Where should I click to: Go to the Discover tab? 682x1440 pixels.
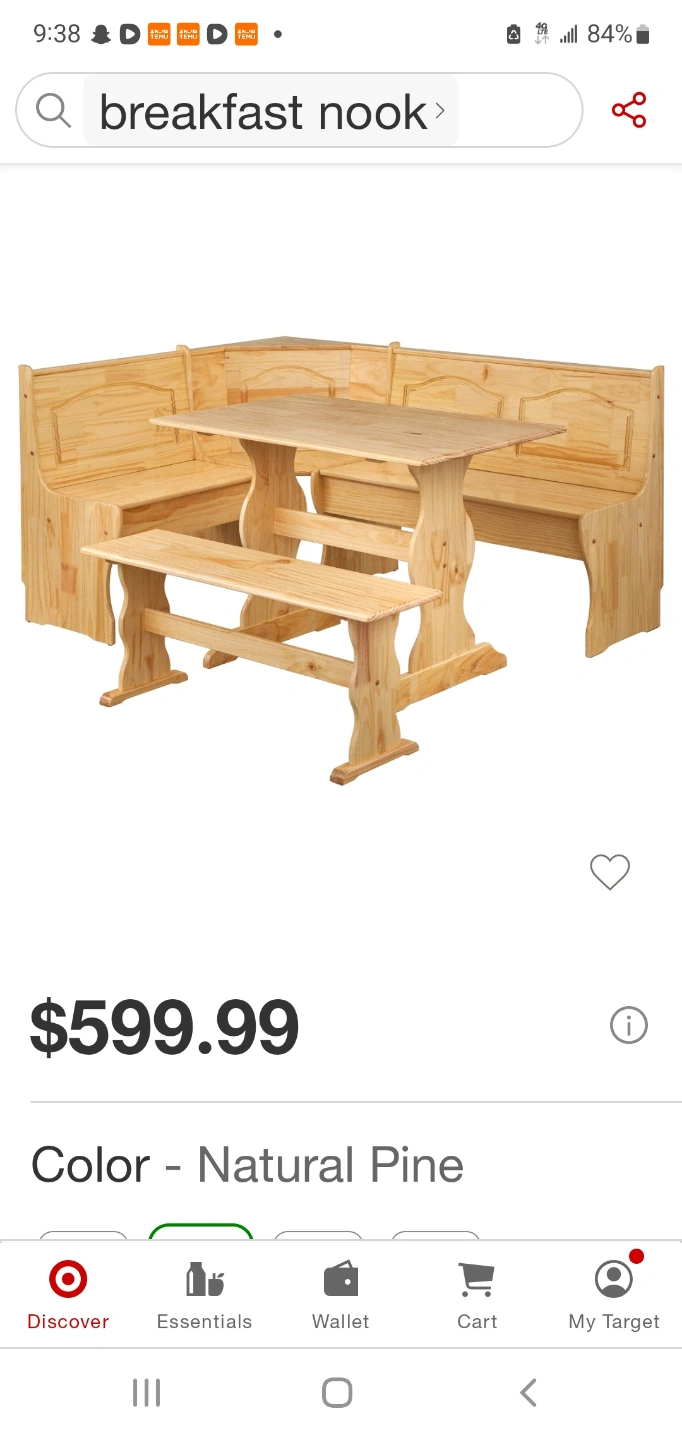click(x=68, y=1295)
